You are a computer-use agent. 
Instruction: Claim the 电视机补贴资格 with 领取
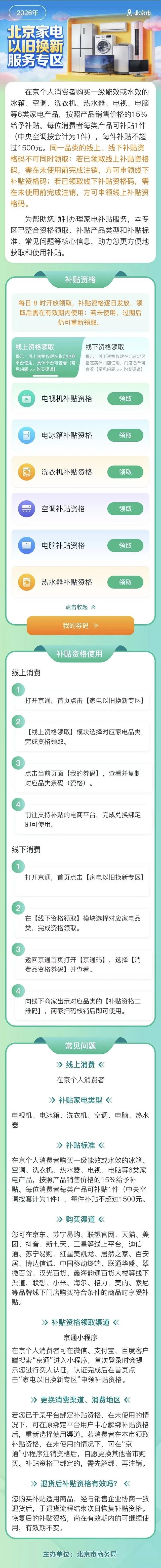point(125,399)
